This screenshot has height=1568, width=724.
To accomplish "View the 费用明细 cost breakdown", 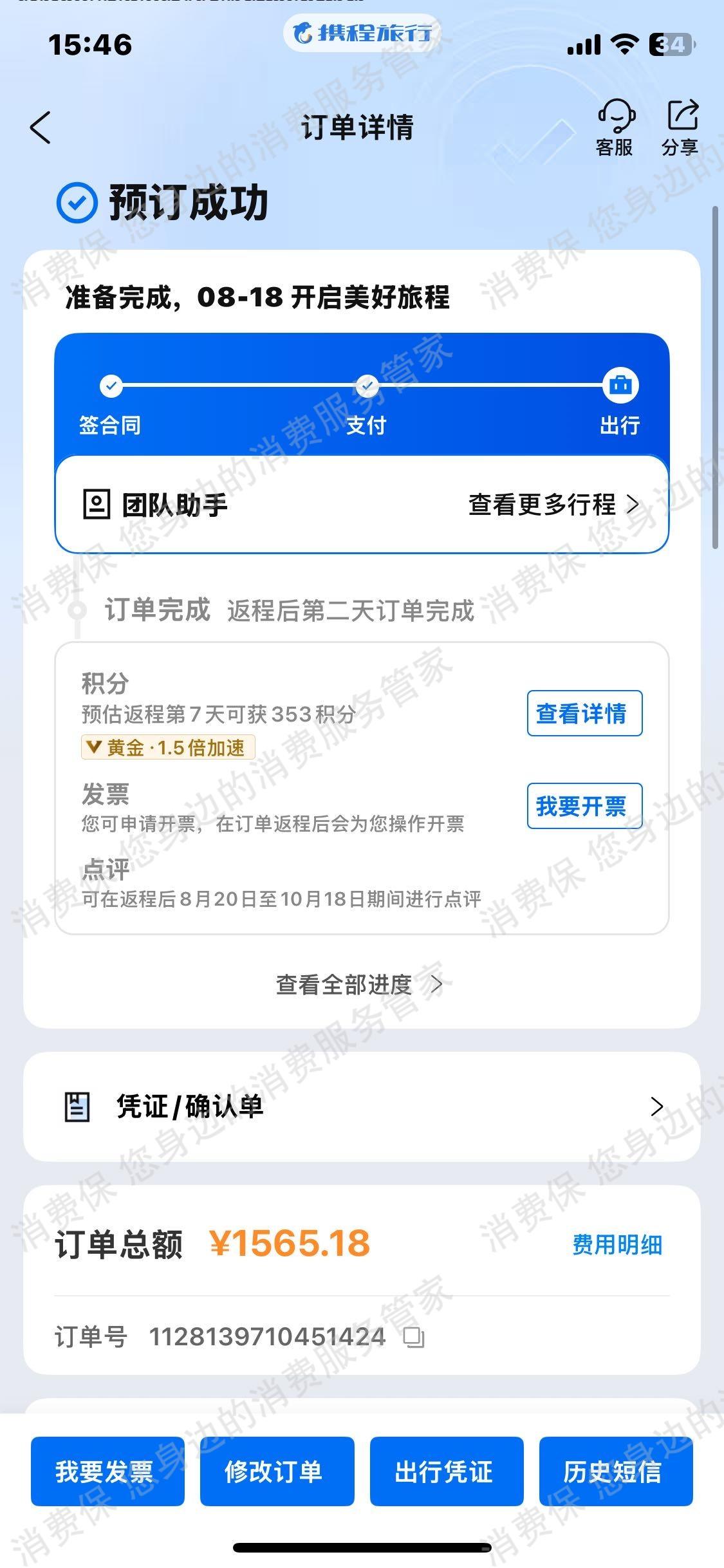I will pyautogui.click(x=617, y=1244).
